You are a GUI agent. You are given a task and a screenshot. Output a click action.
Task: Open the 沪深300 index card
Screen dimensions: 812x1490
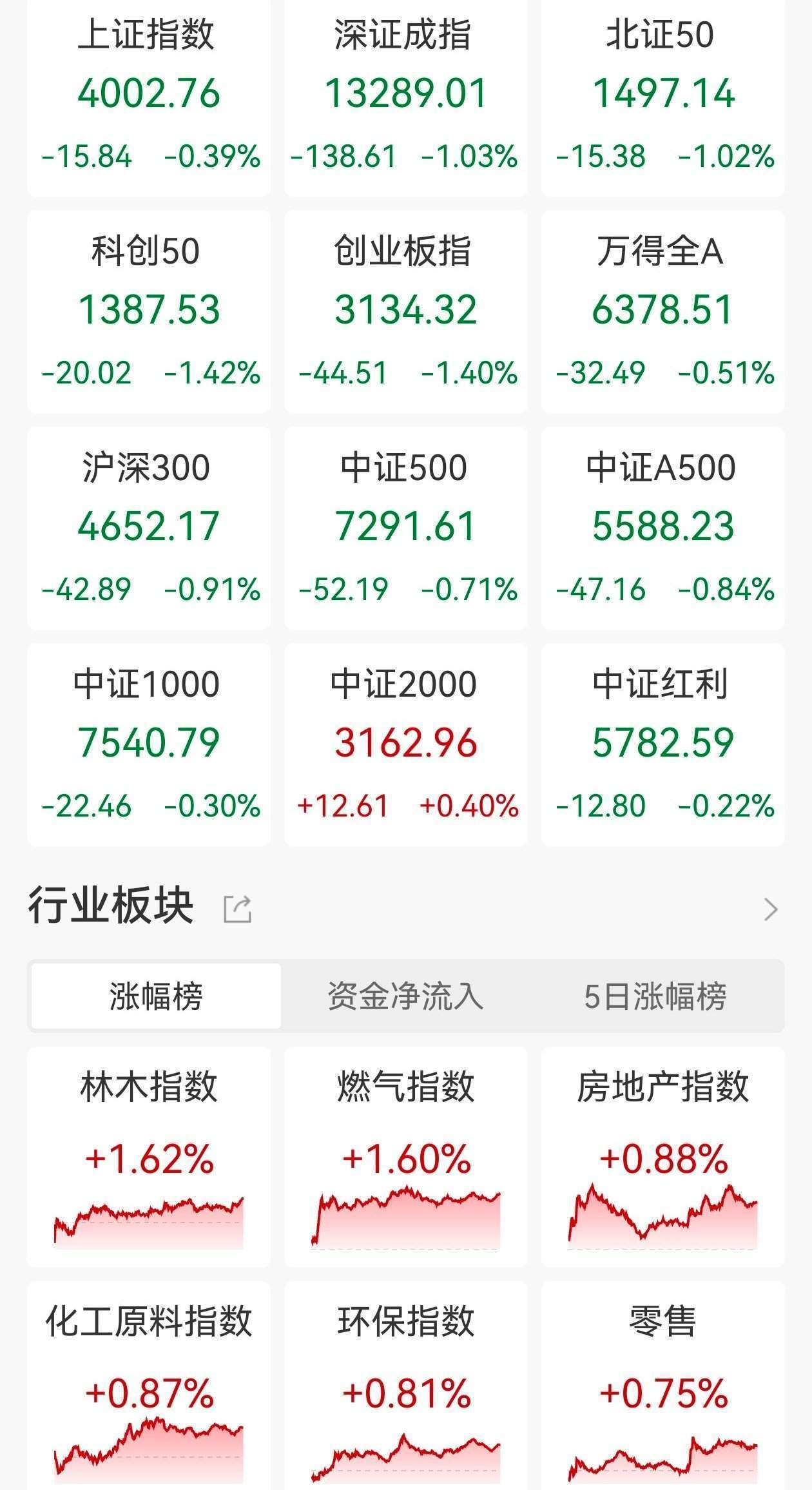tap(149, 528)
